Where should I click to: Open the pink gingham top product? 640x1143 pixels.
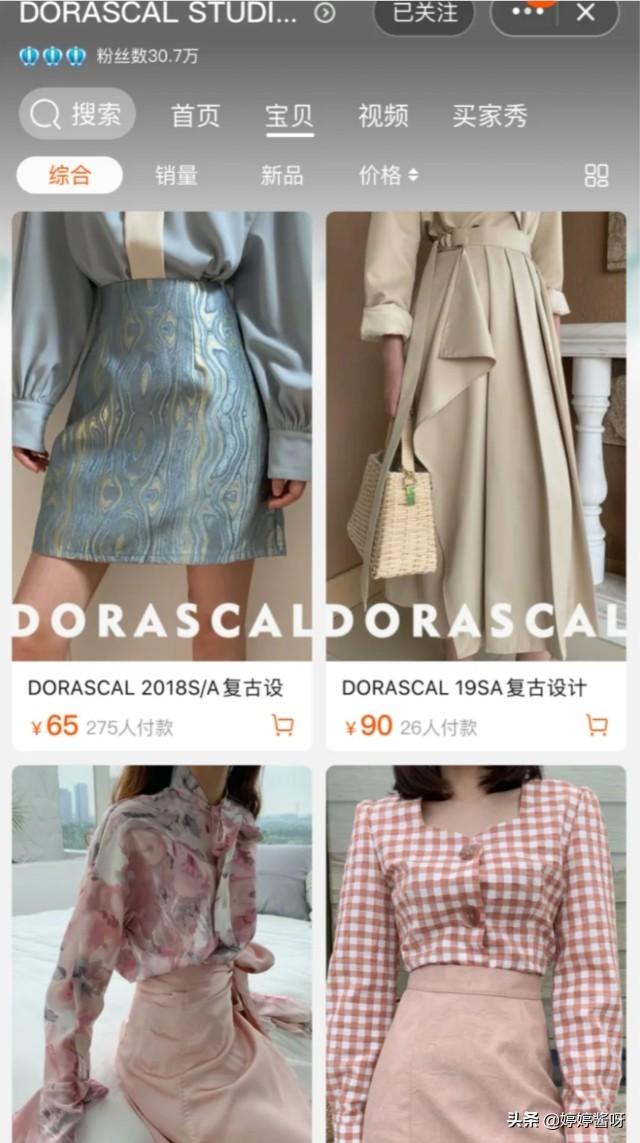click(476, 950)
